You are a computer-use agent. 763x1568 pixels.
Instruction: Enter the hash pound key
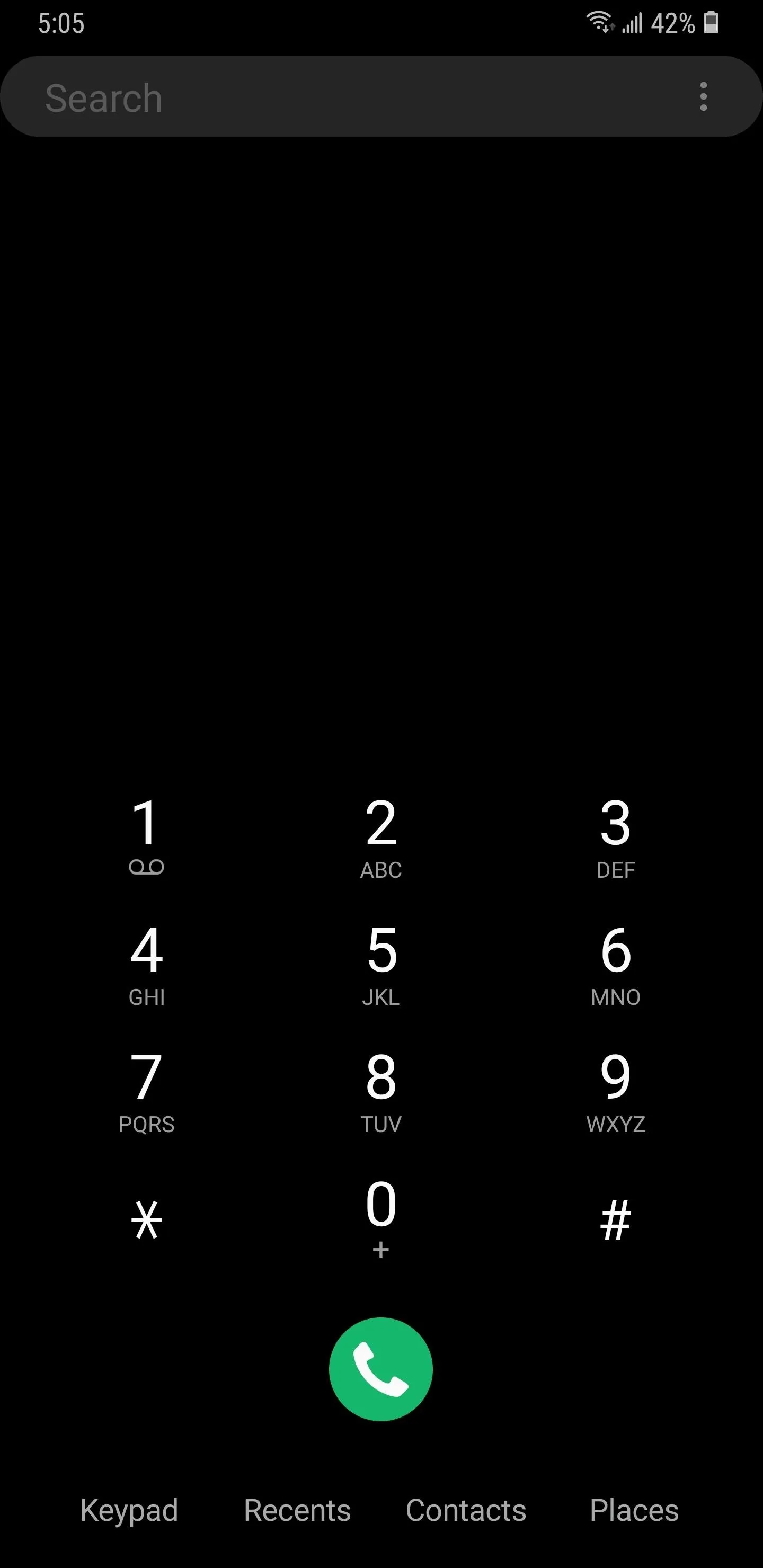click(x=616, y=1219)
